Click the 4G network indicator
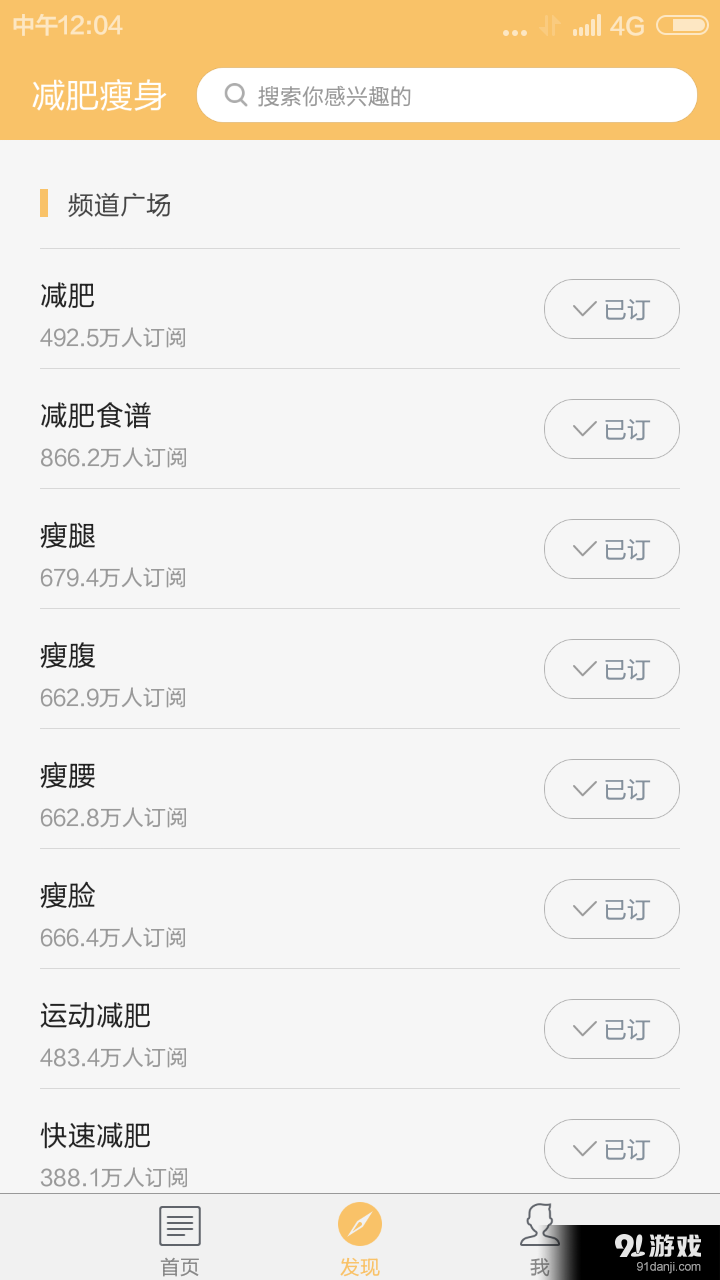Image resolution: width=720 pixels, height=1280 pixels. [626, 25]
